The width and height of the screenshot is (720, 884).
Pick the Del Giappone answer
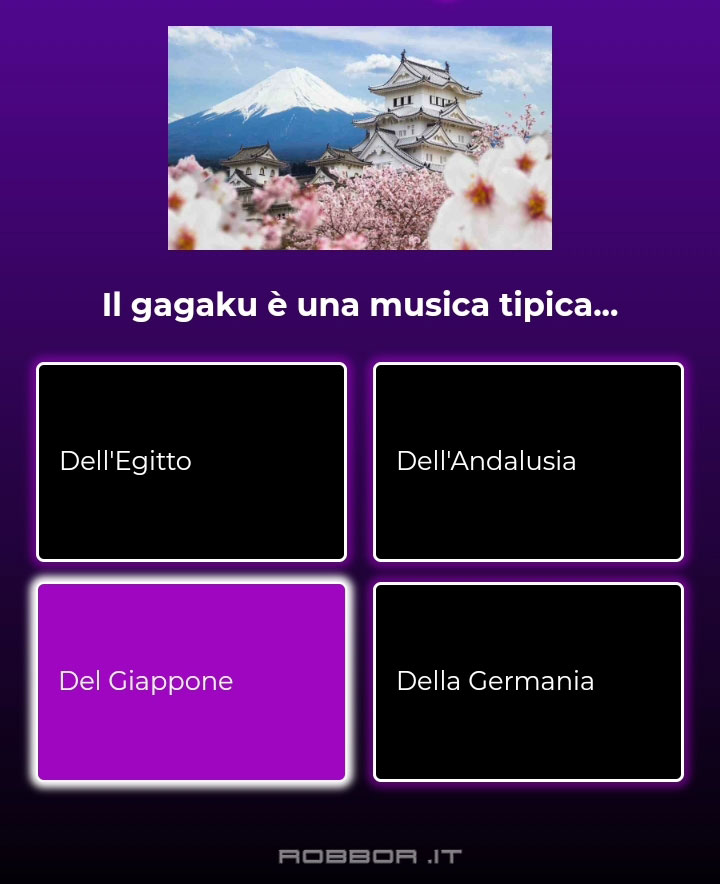click(191, 681)
